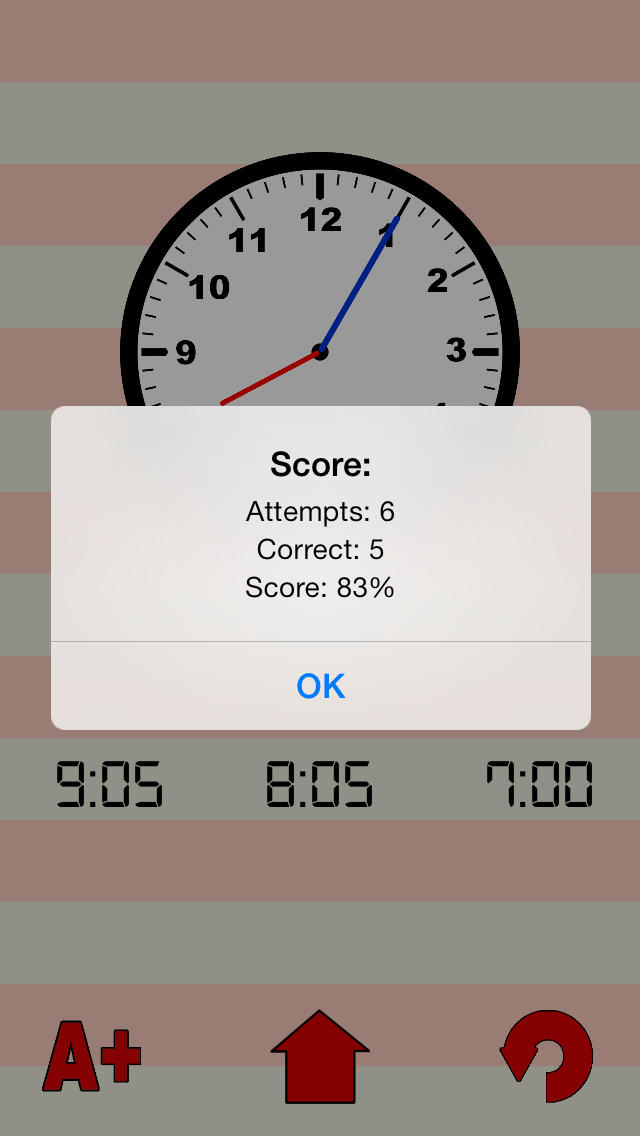Open the A+ score icon
The height and width of the screenshot is (1136, 640).
[x=91, y=1056]
